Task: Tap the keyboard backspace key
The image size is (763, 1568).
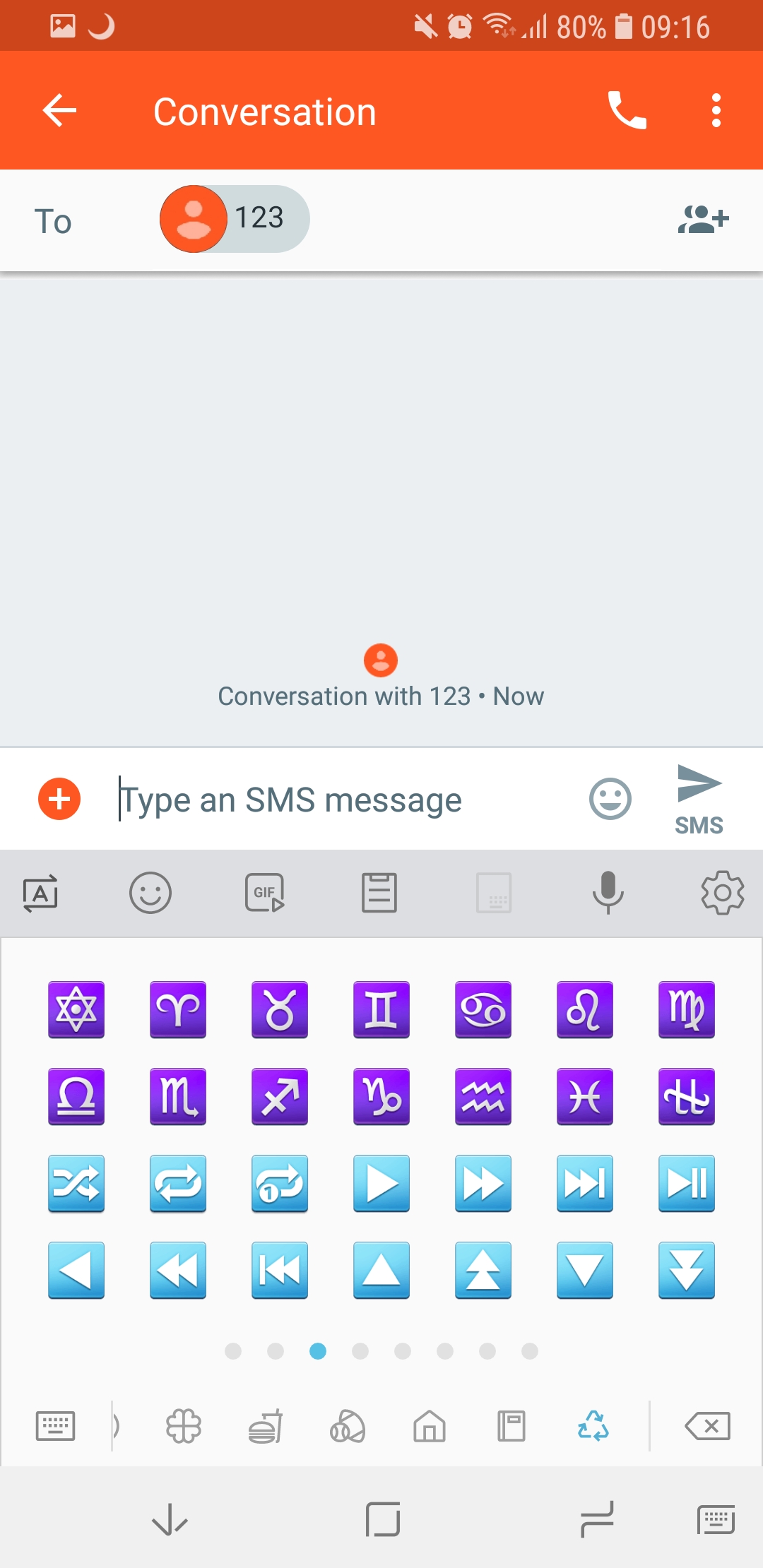Action: tap(707, 1426)
